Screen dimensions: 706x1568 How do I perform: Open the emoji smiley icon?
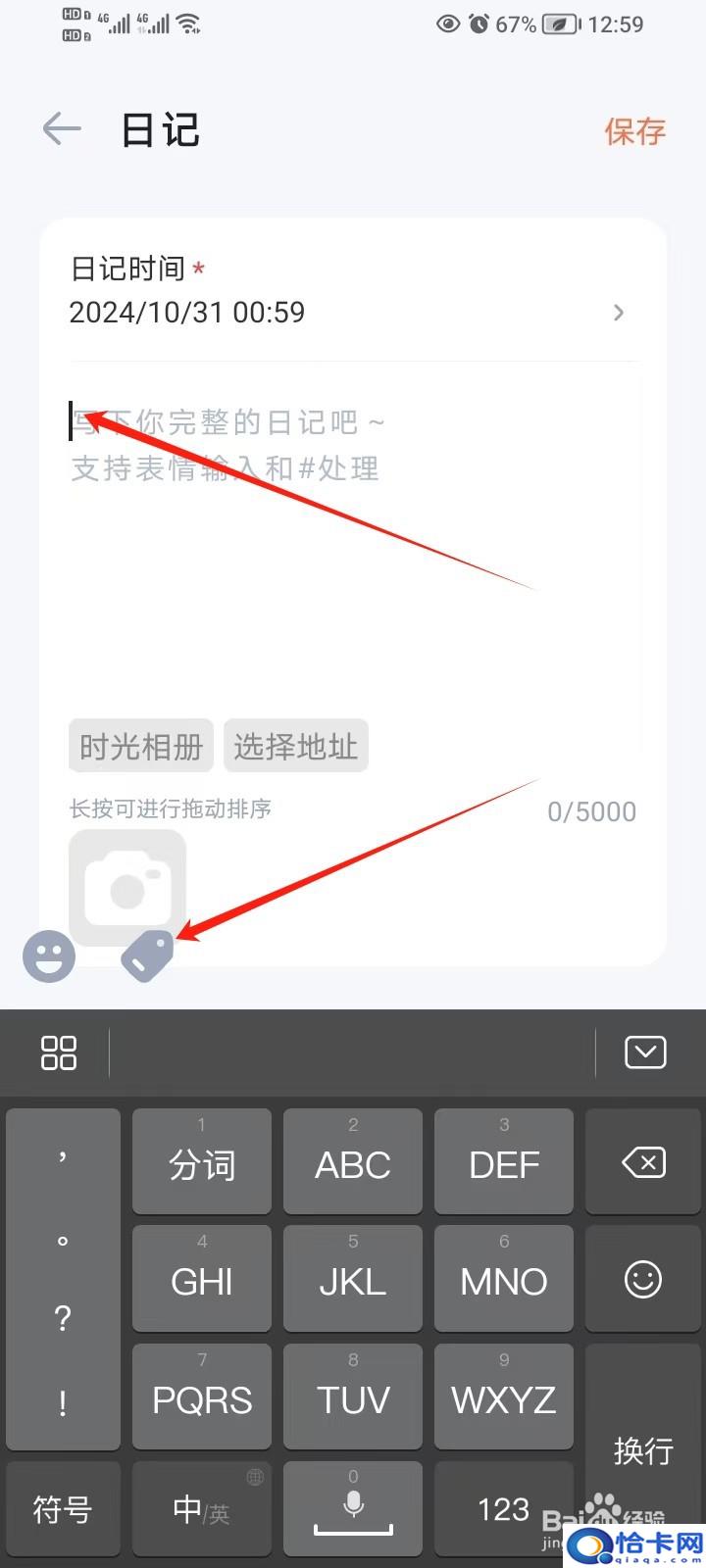click(x=49, y=955)
